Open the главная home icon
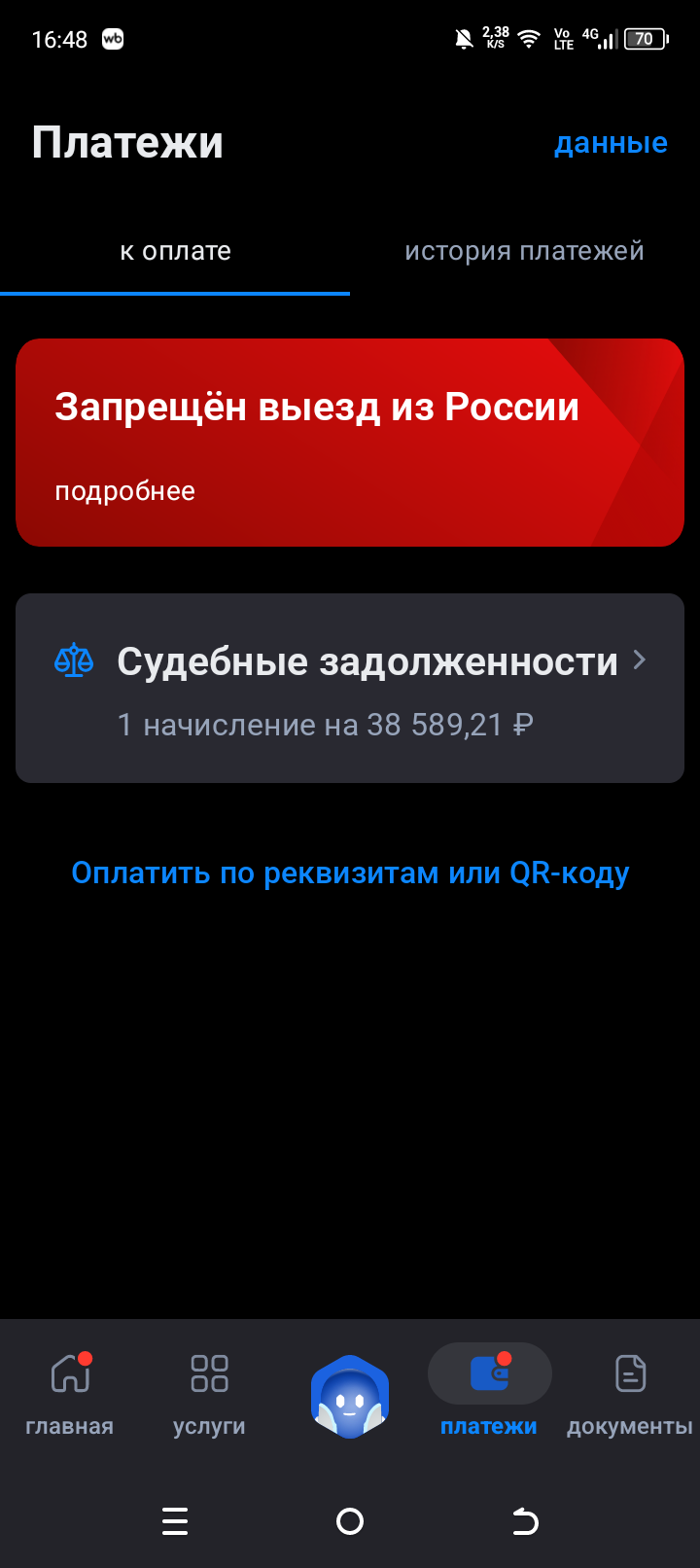Screen dimensions: 700x1568 pyautogui.click(x=69, y=1373)
